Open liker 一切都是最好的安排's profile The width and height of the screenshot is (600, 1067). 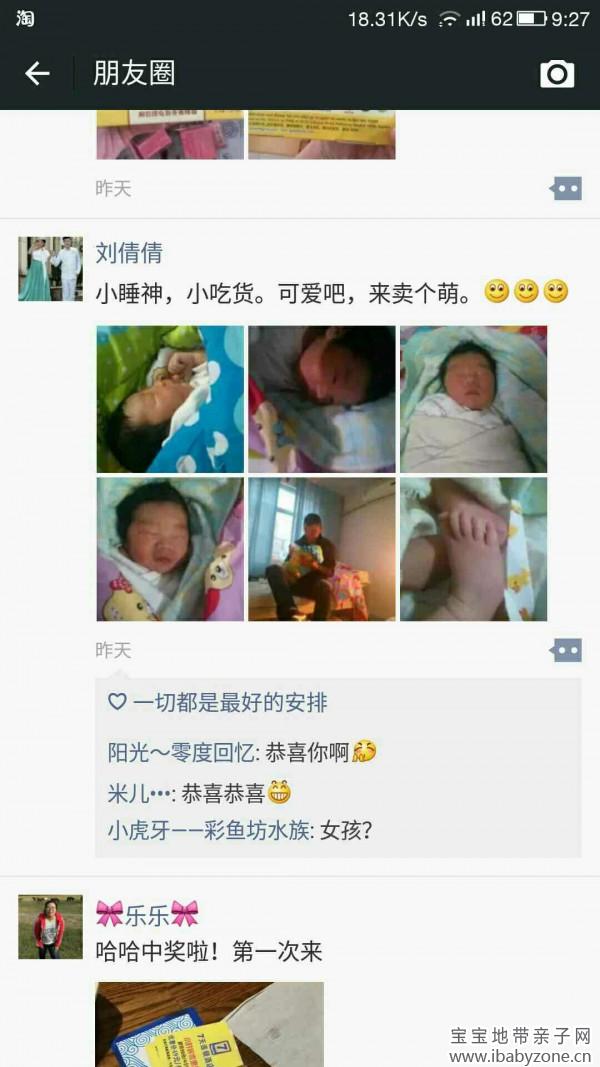tap(230, 703)
